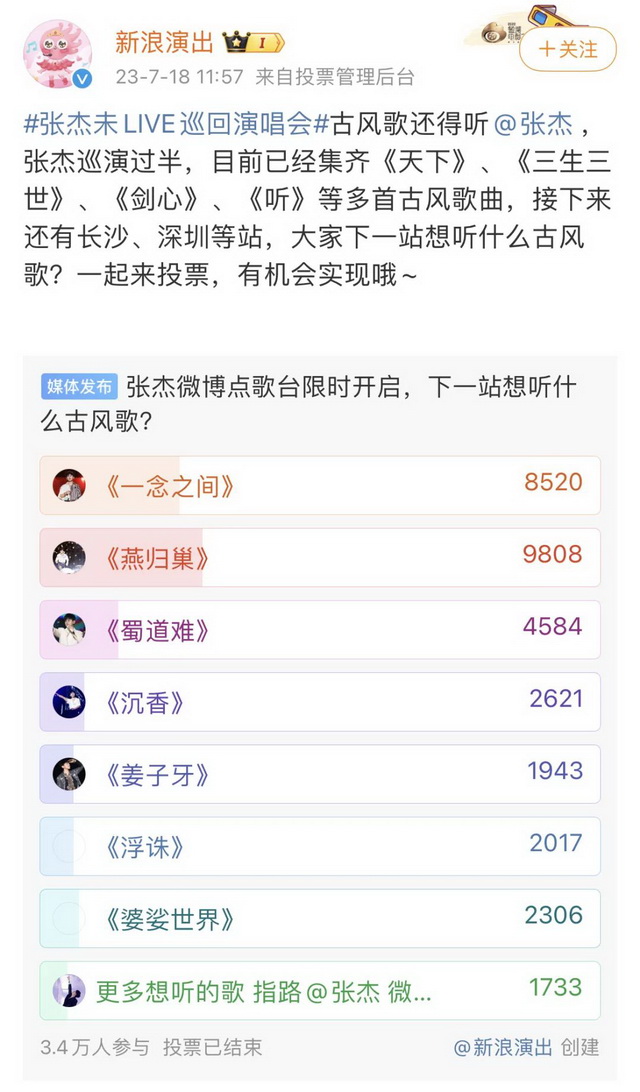This screenshot has width=640, height=1092.
Task: Follow 新浪演出 with the 关注 button
Action: 568,49
